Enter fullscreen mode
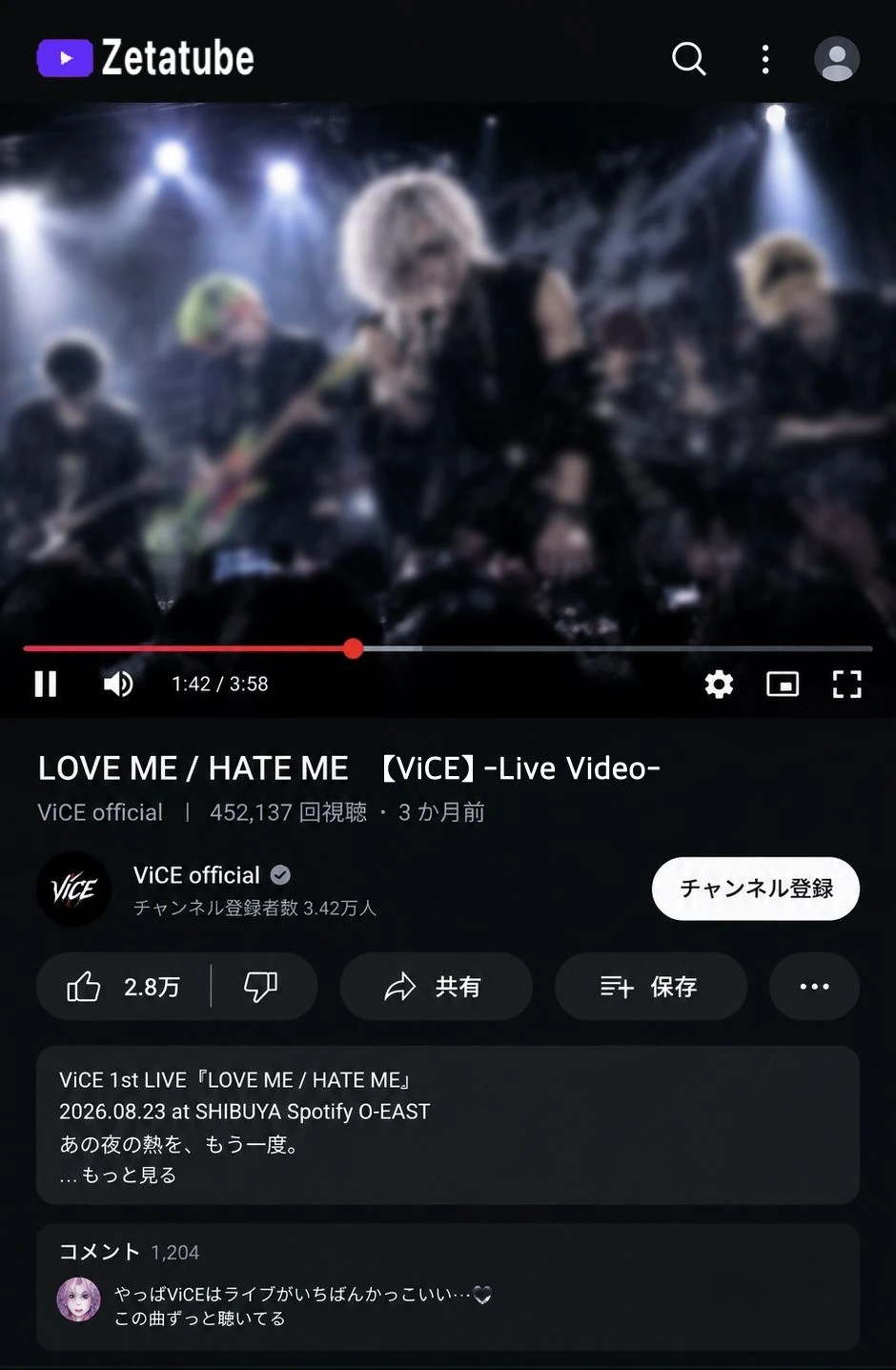The image size is (896, 1370). click(x=846, y=684)
